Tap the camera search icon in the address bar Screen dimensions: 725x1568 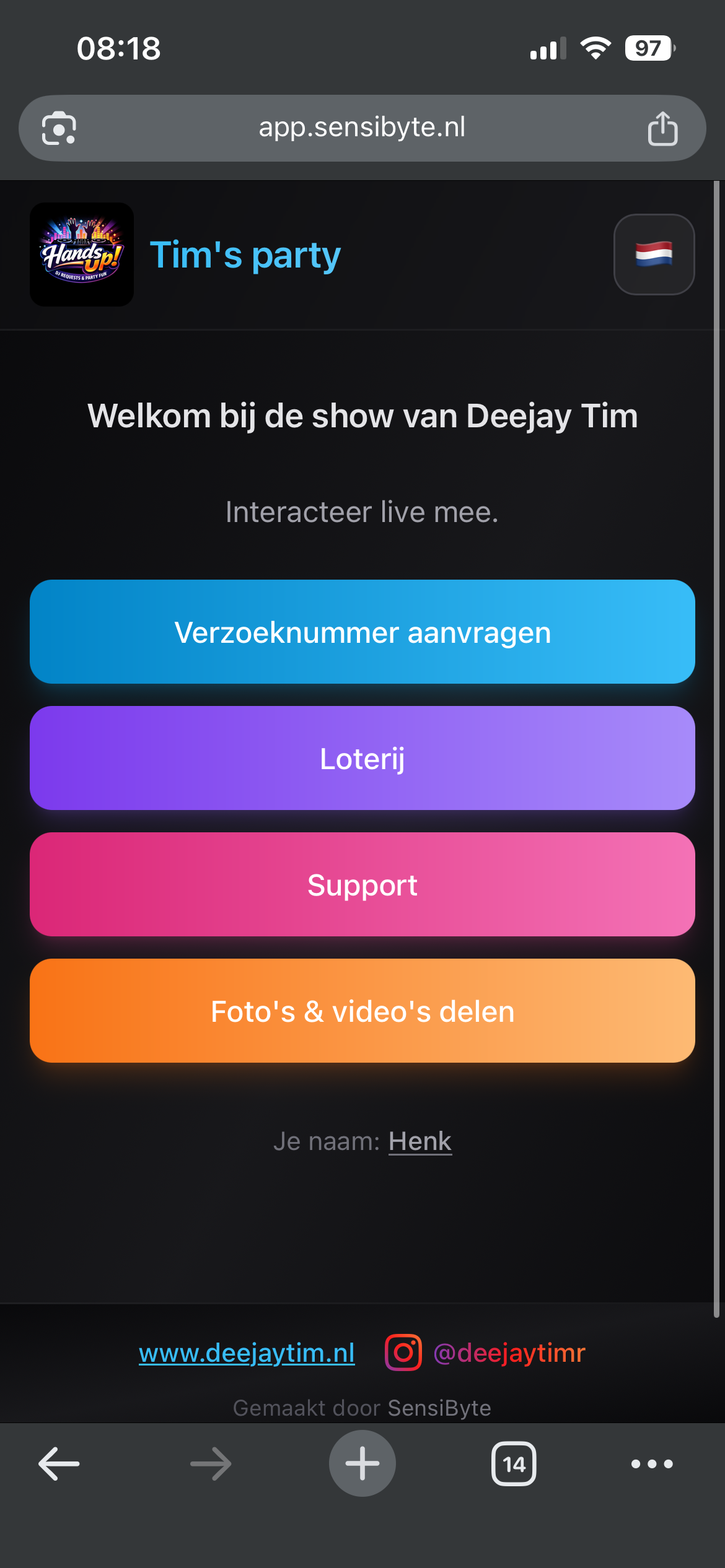60,128
